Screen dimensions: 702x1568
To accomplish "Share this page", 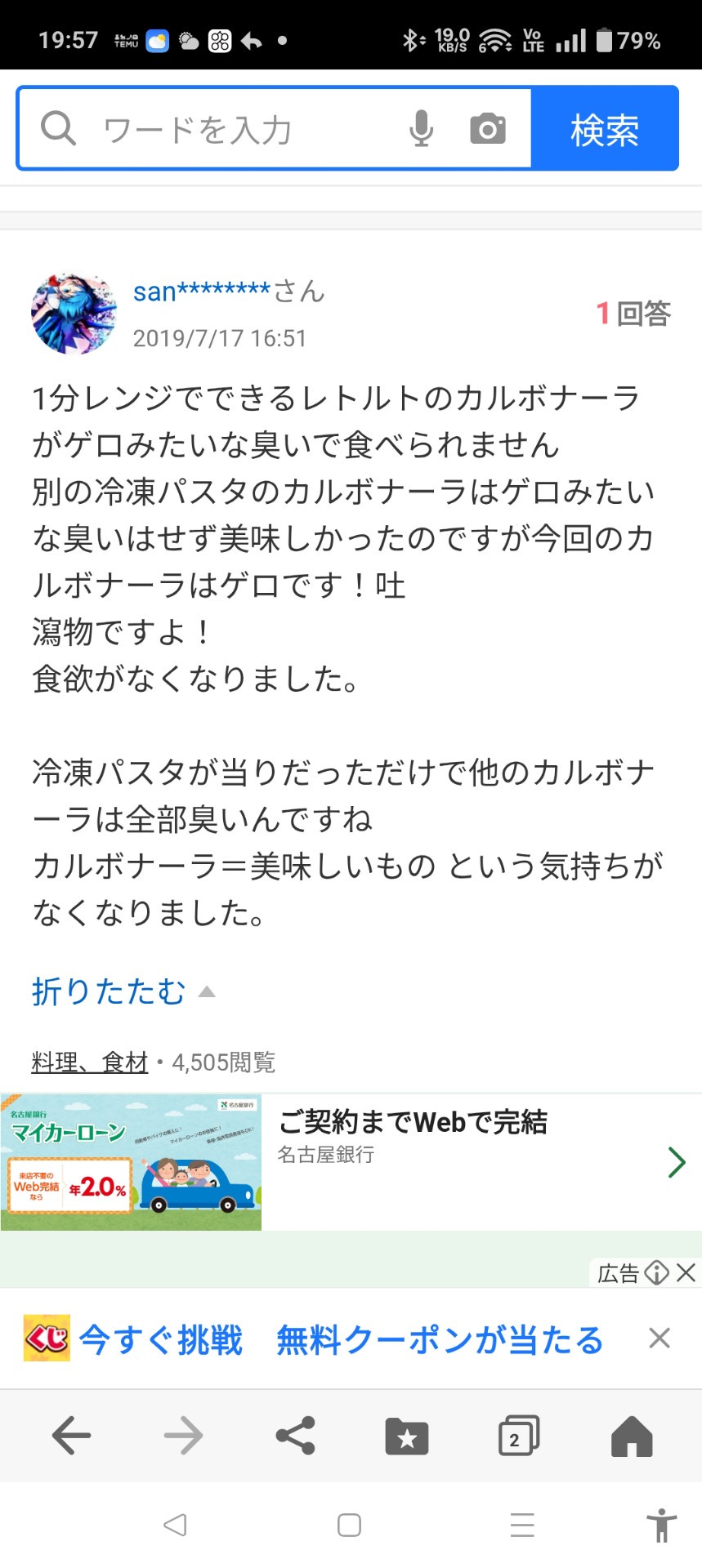I will (296, 1435).
